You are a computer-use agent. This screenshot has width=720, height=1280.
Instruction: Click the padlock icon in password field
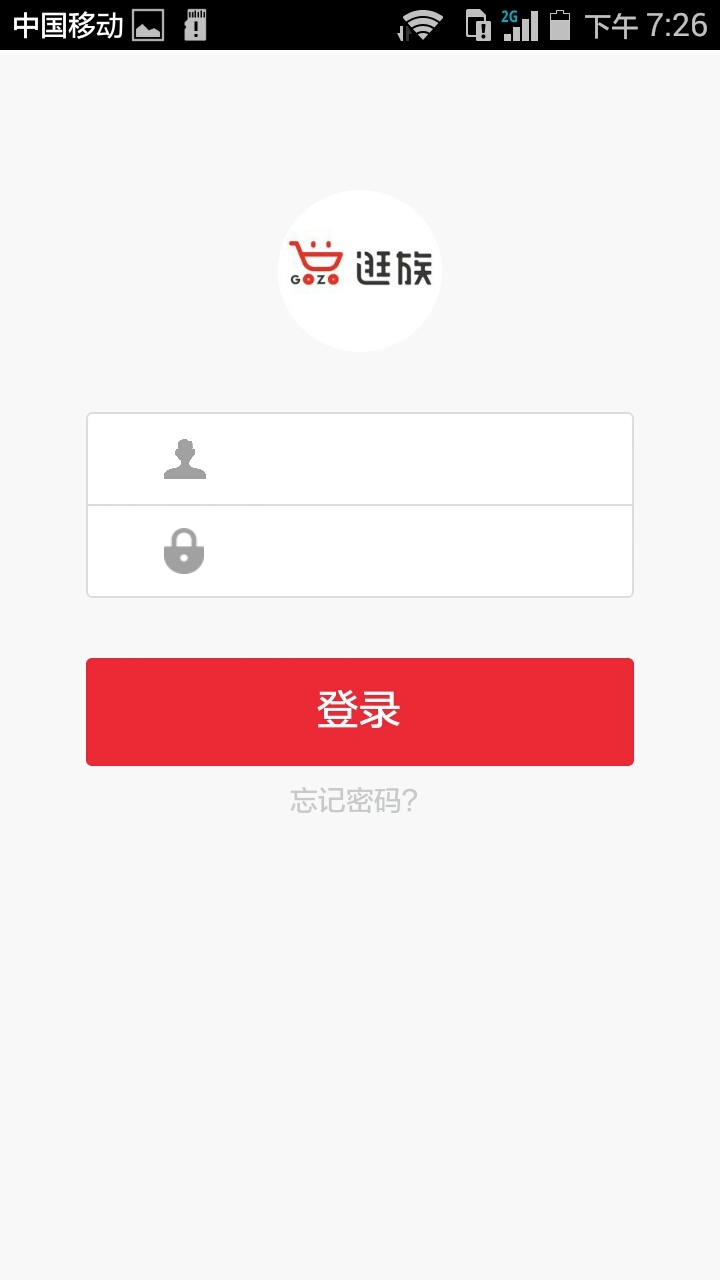pyautogui.click(x=185, y=550)
